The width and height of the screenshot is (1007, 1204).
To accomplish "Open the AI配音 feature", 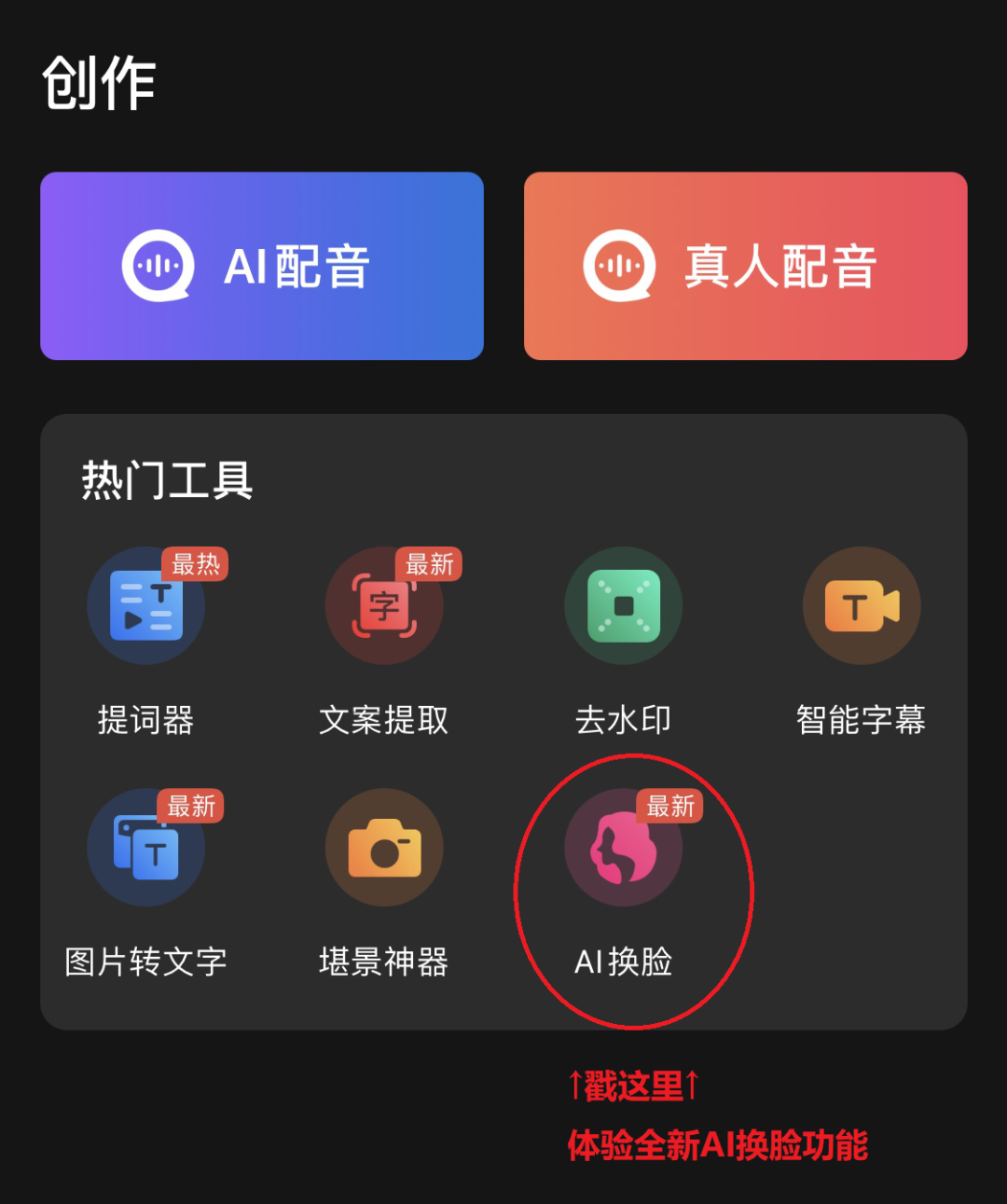I will pos(262,267).
